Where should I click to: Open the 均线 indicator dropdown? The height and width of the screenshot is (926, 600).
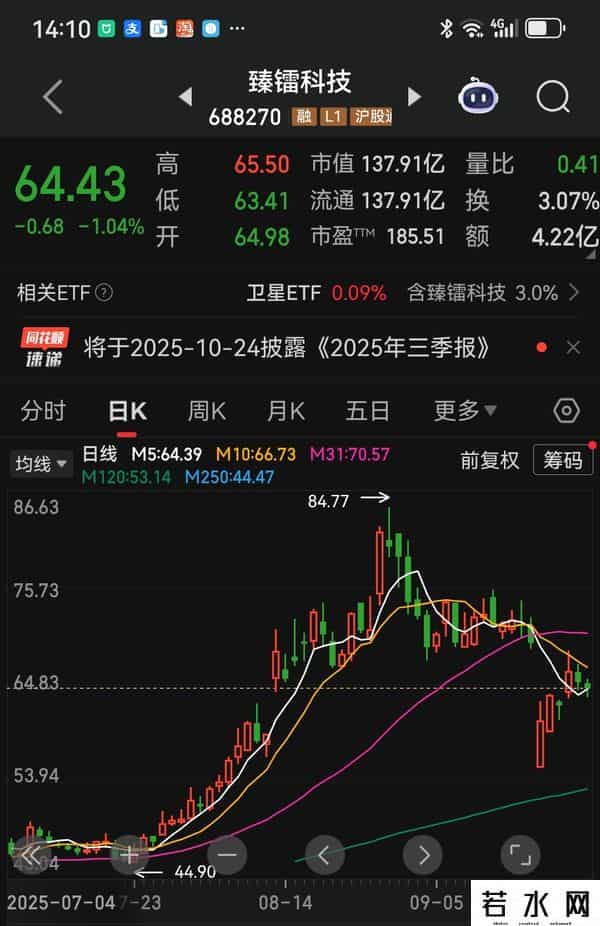(41, 463)
